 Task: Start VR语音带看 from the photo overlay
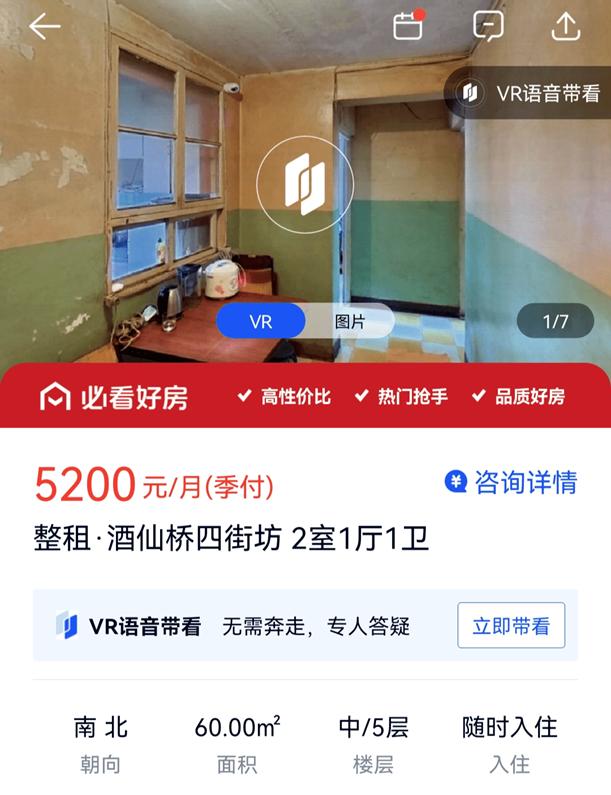pyautogui.click(x=530, y=94)
